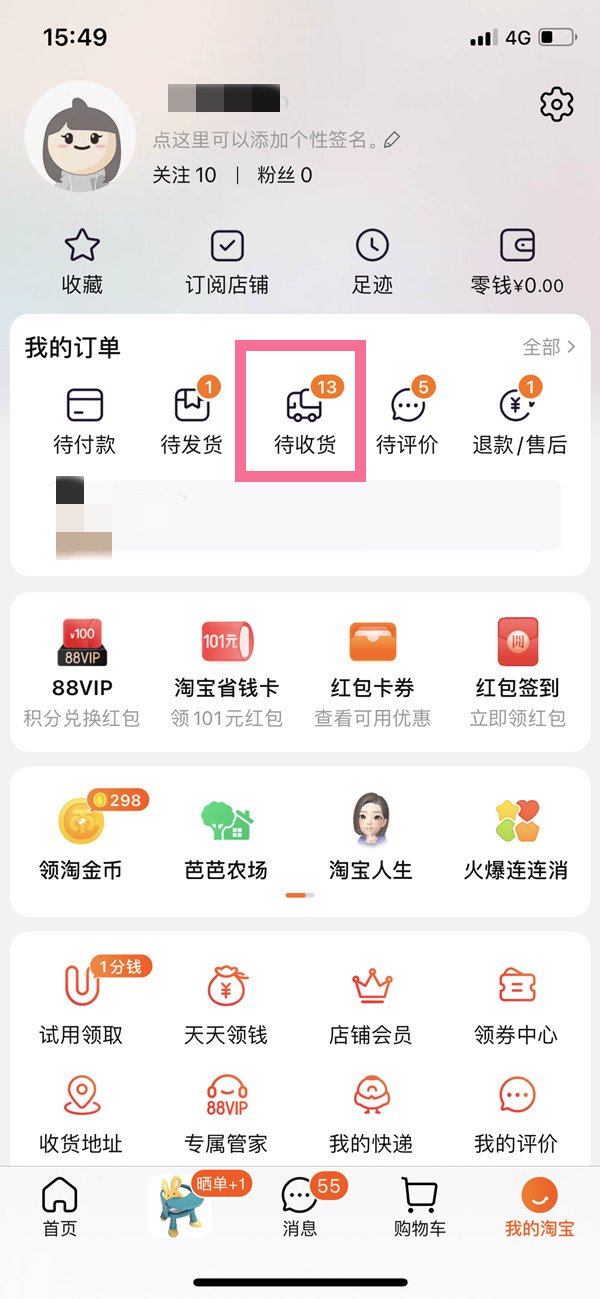Open 淘宝省钱卡
This screenshot has width=600, height=1299.
pos(227,672)
